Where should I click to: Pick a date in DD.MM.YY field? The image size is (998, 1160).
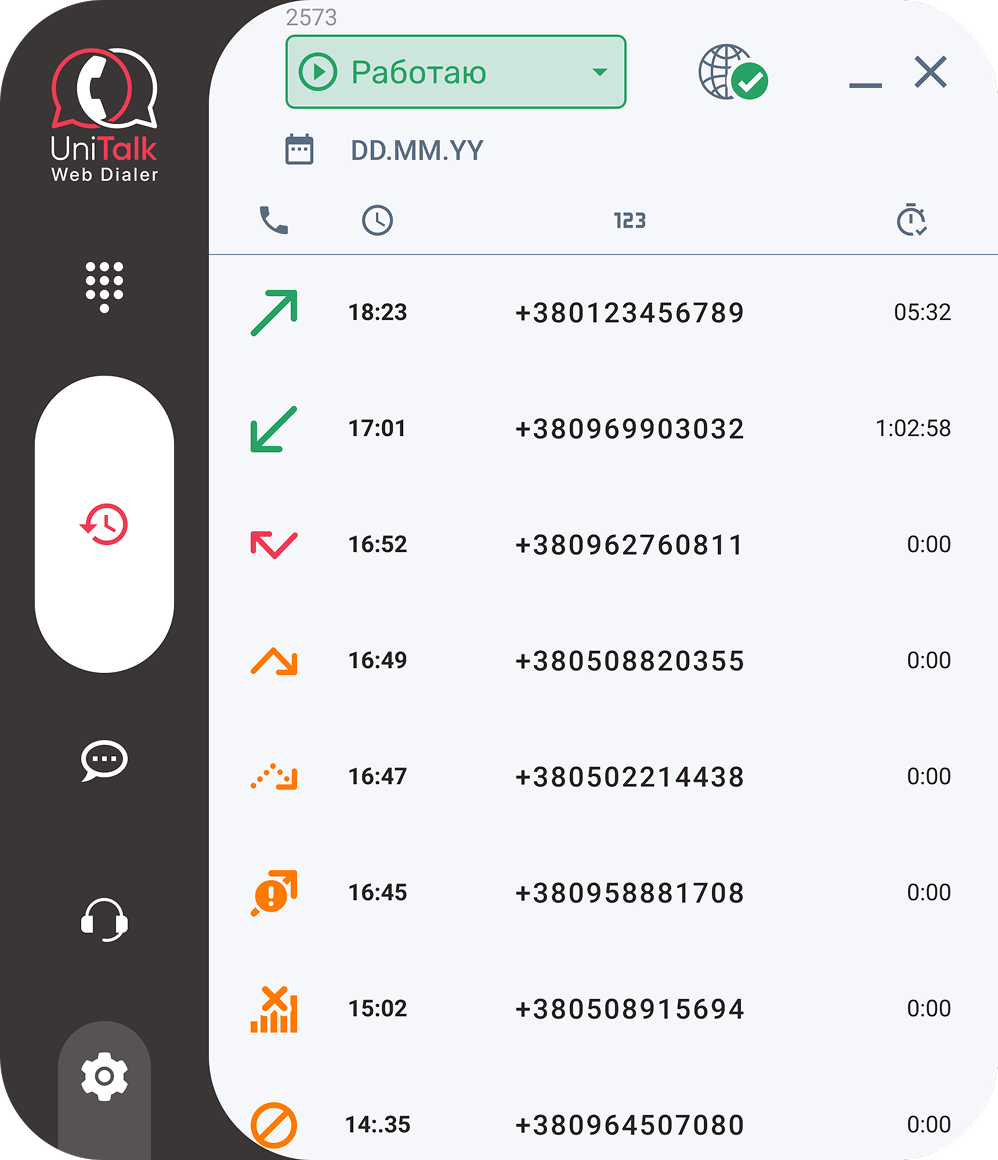[x=416, y=151]
